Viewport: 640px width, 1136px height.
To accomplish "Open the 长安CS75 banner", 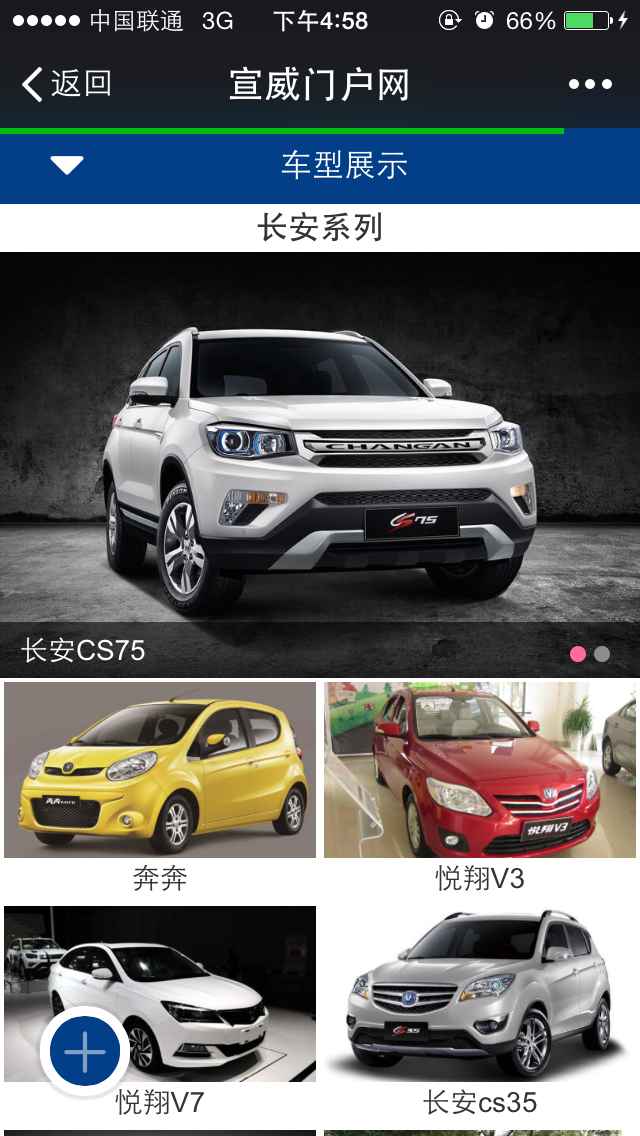I will coord(320,460).
